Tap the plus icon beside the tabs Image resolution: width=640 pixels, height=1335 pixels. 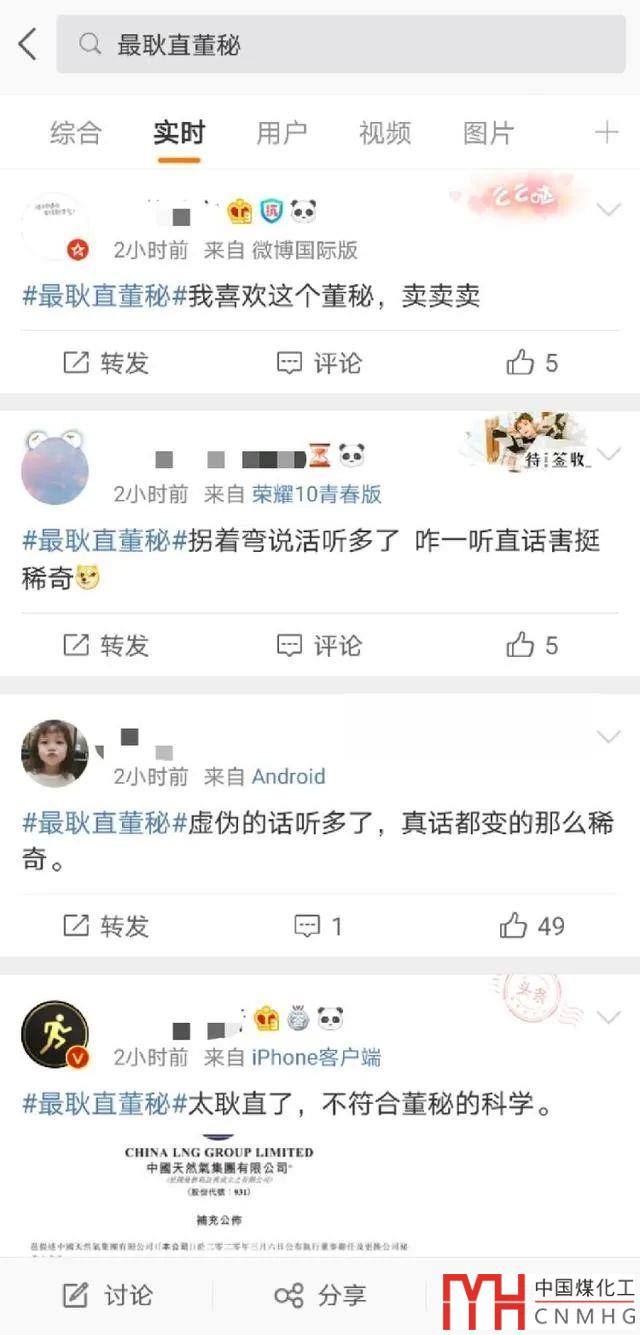click(606, 133)
